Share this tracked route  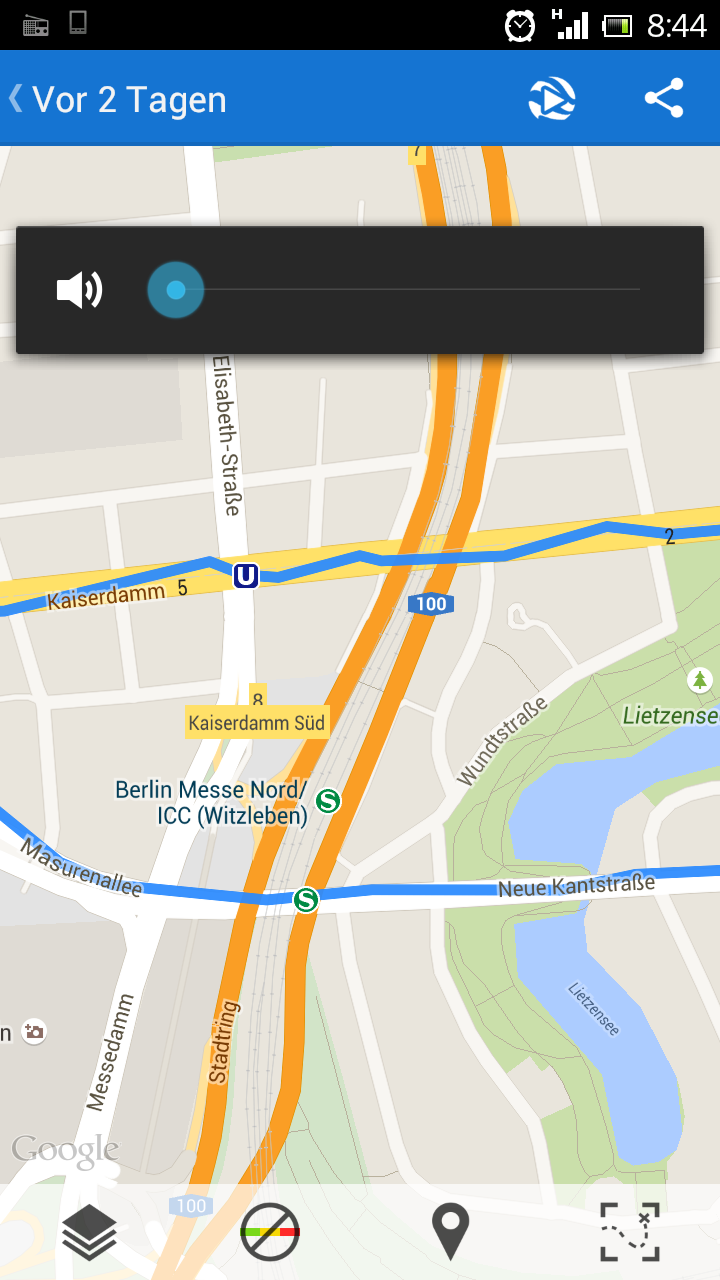coord(664,99)
